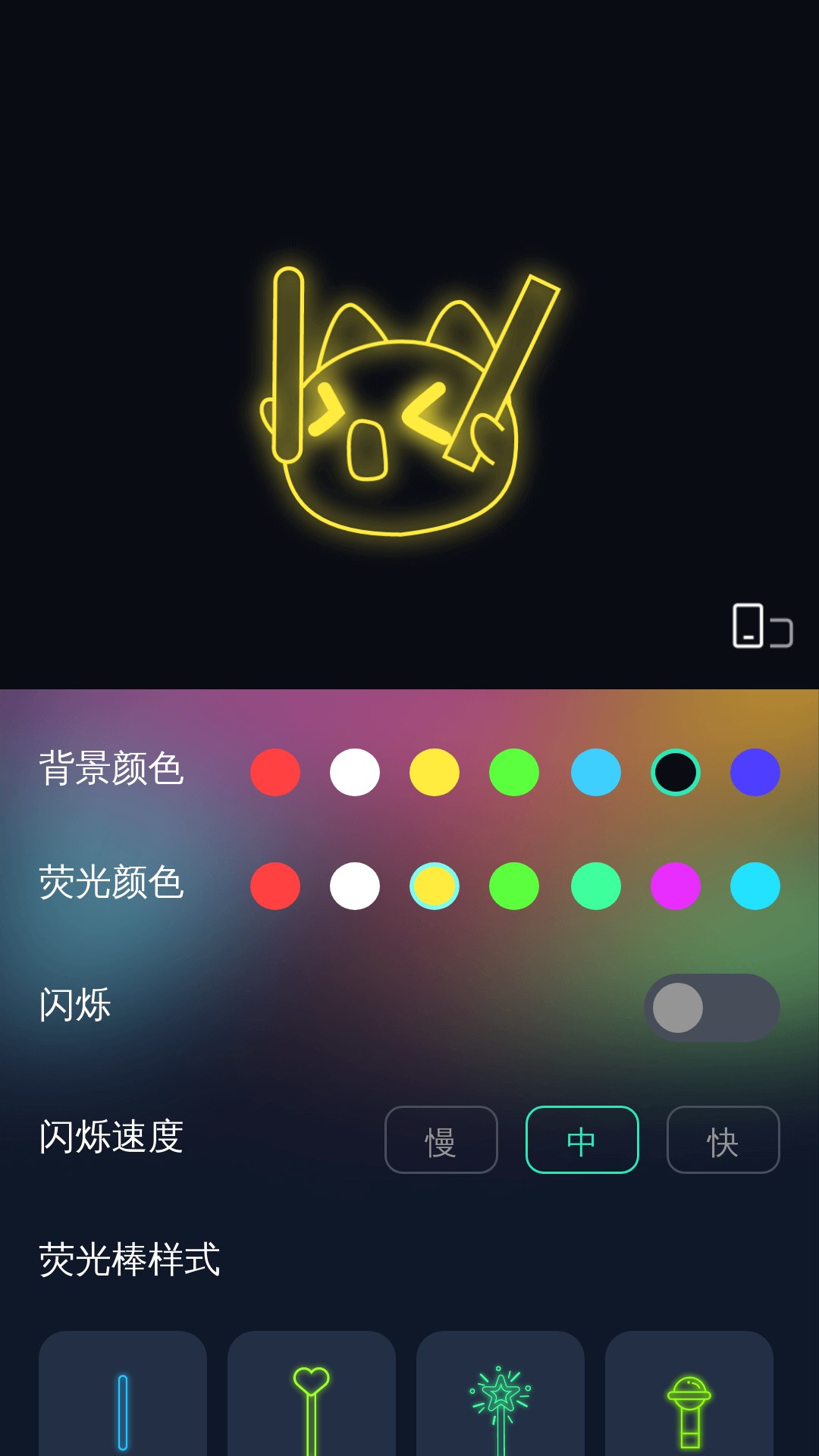
Task: Choose the heart-topped stick style
Action: (x=312, y=1403)
